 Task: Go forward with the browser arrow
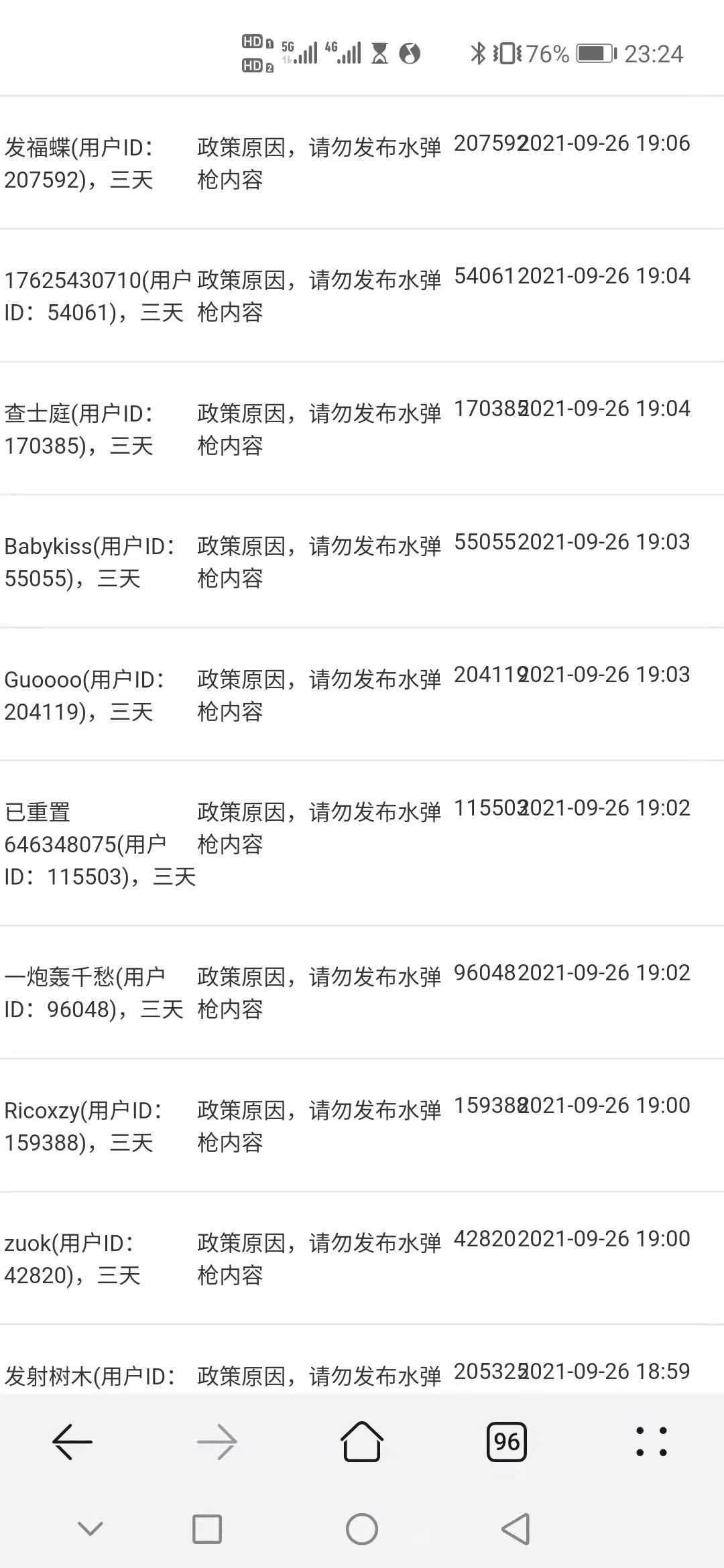(217, 1441)
